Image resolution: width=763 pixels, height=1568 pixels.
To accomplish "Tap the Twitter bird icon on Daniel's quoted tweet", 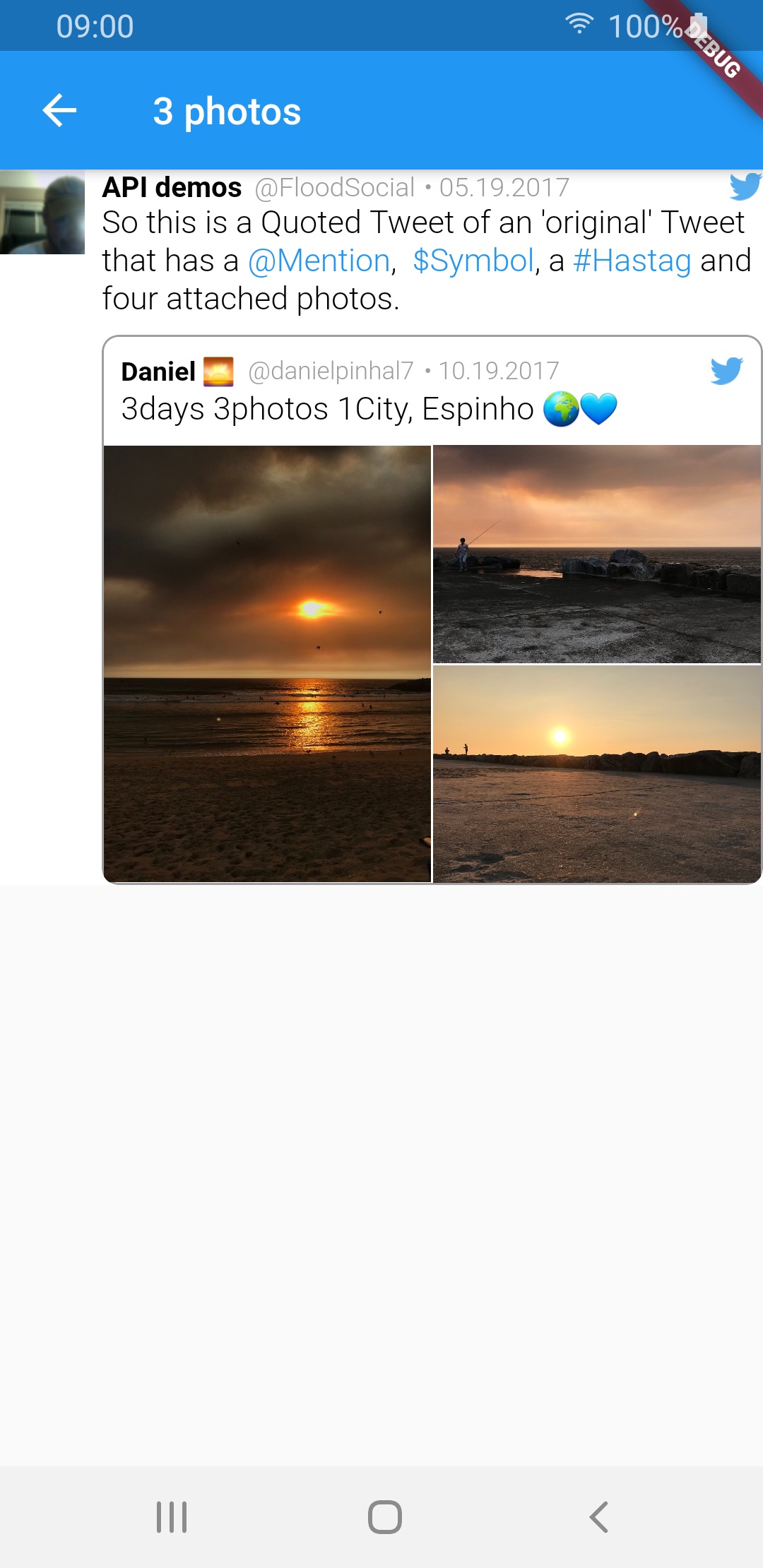I will (x=727, y=371).
